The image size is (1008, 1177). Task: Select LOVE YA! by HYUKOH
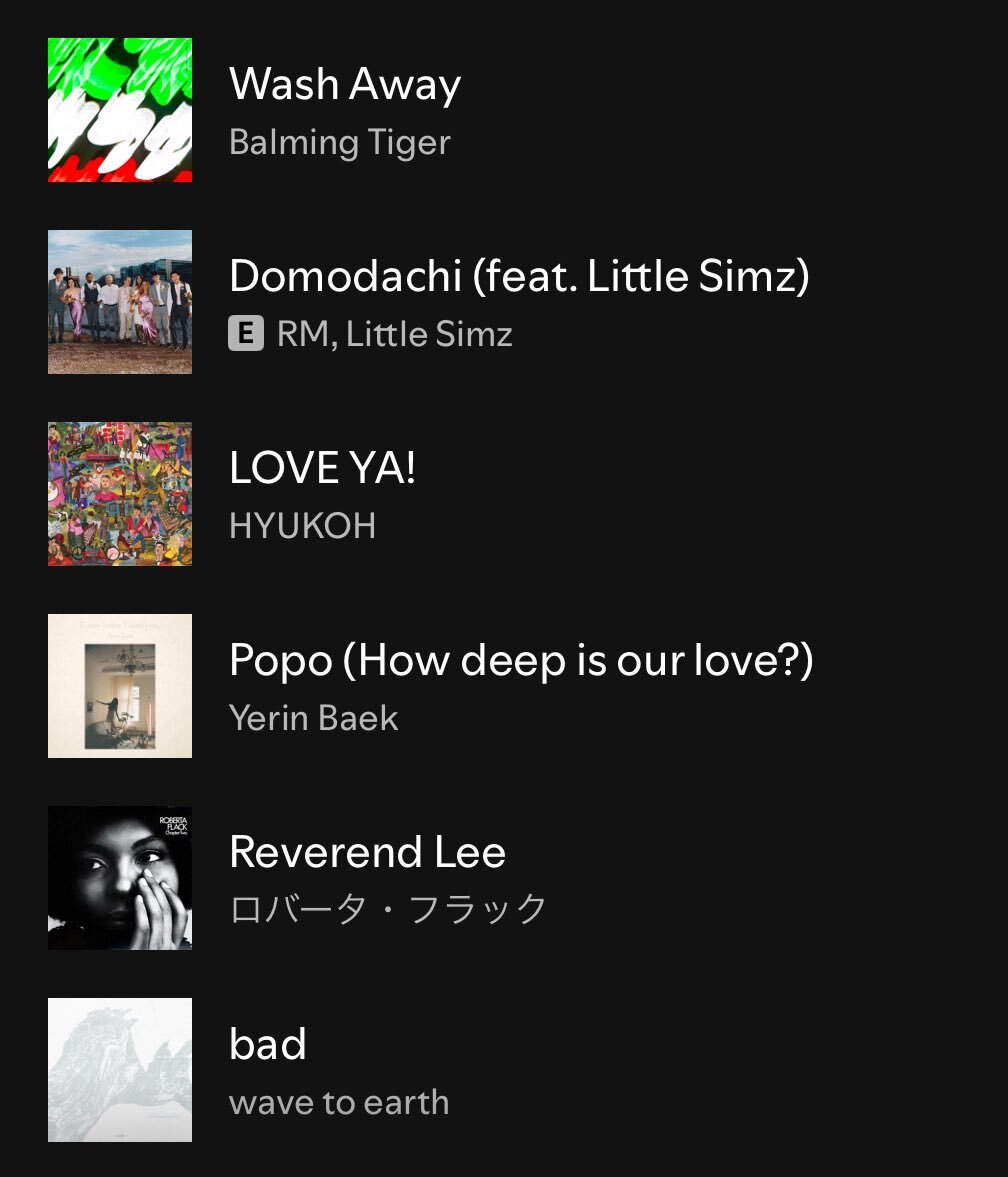click(x=322, y=468)
